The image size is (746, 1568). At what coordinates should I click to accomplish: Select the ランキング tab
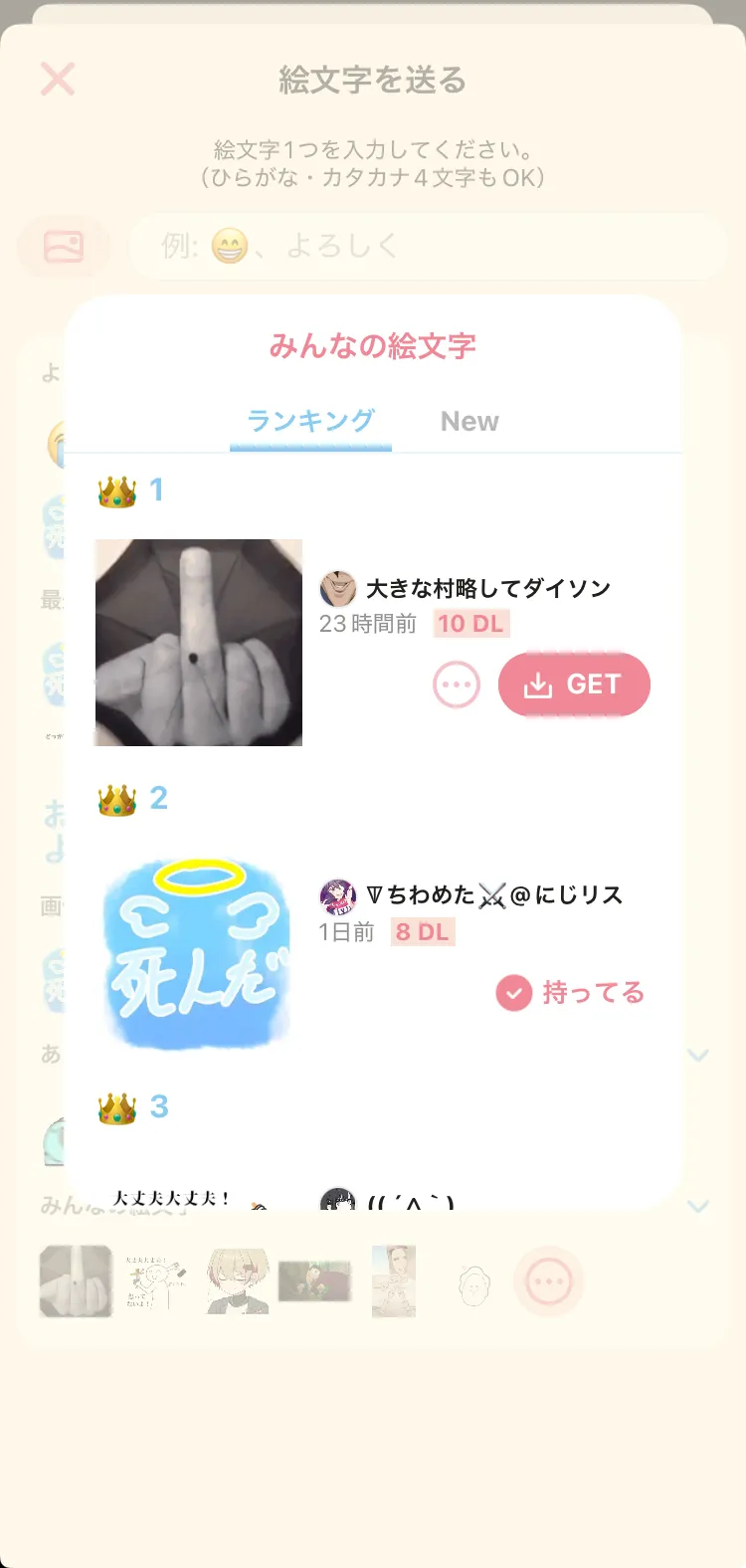310,422
